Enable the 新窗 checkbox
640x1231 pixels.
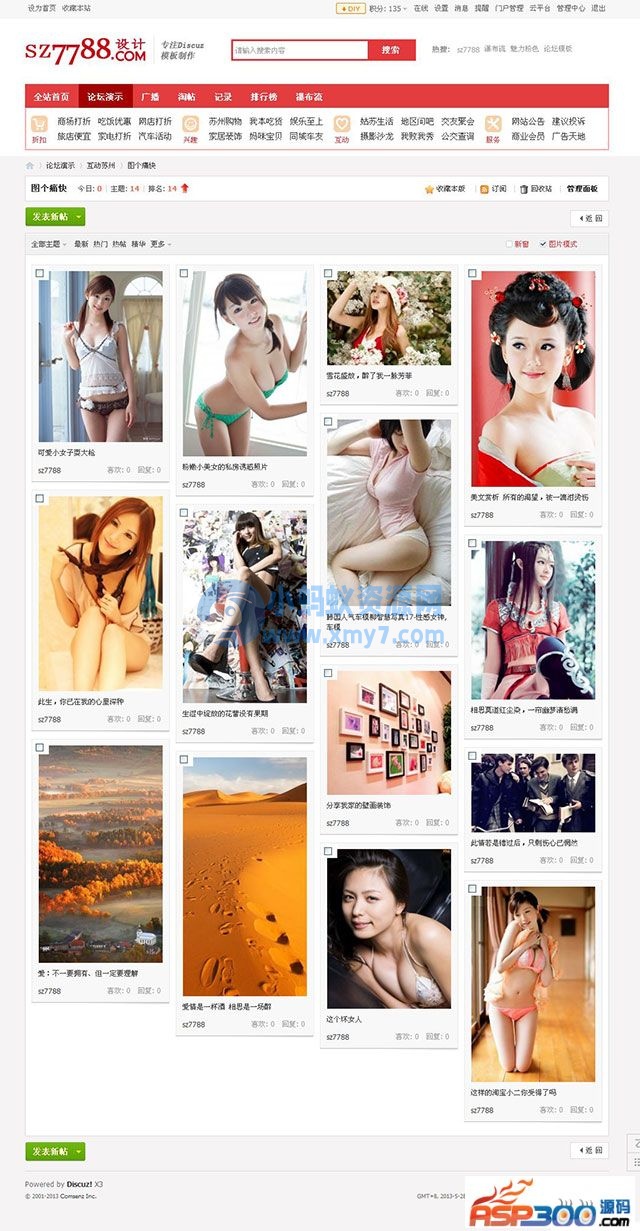[x=509, y=244]
